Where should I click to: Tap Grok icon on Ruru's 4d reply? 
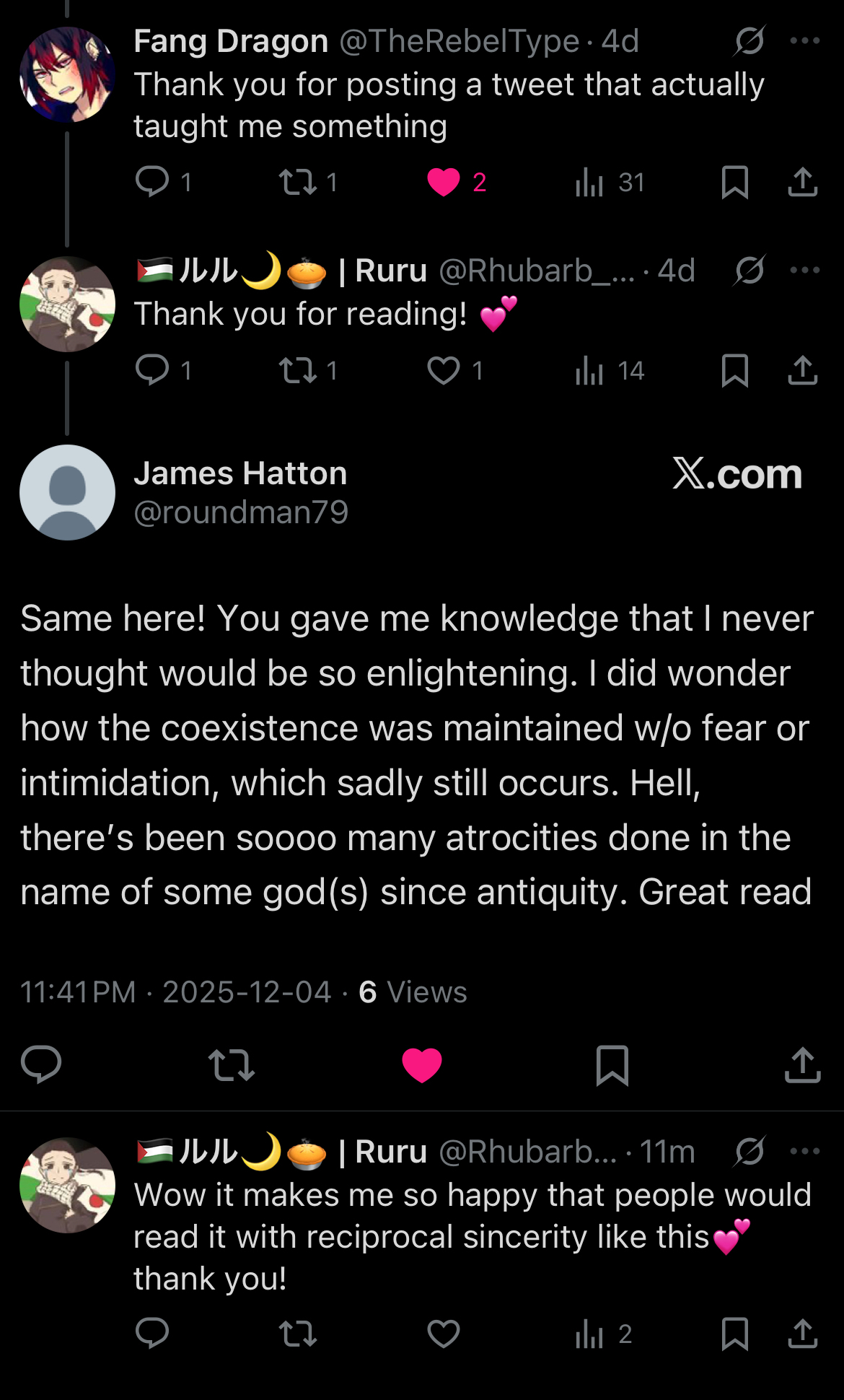(750, 271)
